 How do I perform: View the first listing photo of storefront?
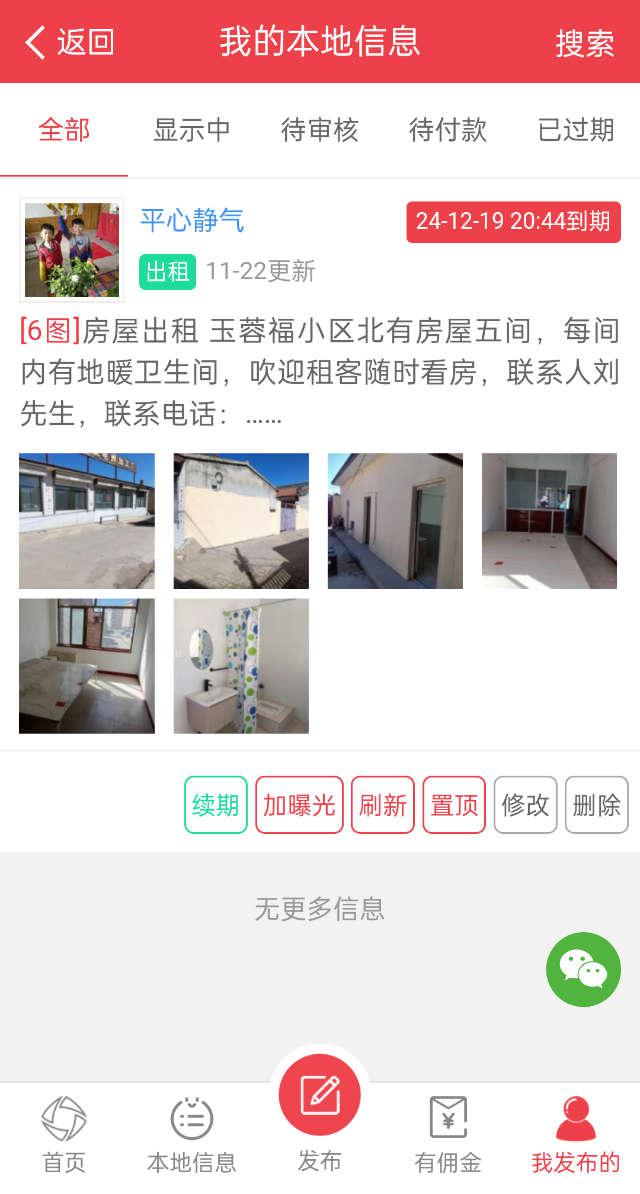click(x=87, y=521)
